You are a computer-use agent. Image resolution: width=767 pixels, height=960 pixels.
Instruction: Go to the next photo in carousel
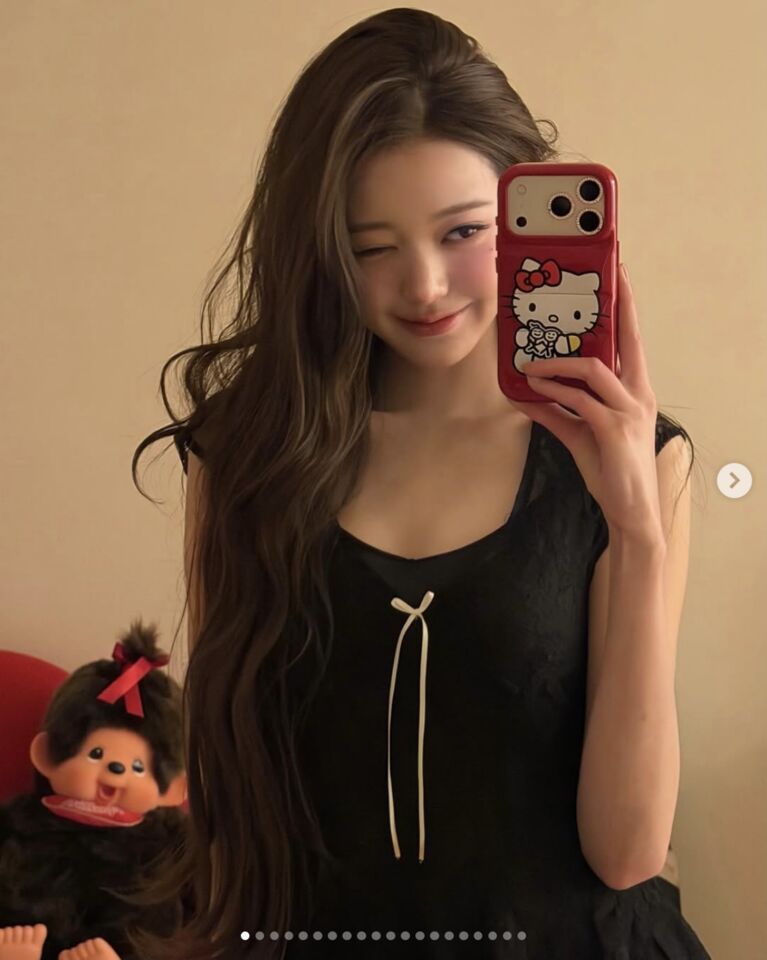pyautogui.click(x=733, y=480)
